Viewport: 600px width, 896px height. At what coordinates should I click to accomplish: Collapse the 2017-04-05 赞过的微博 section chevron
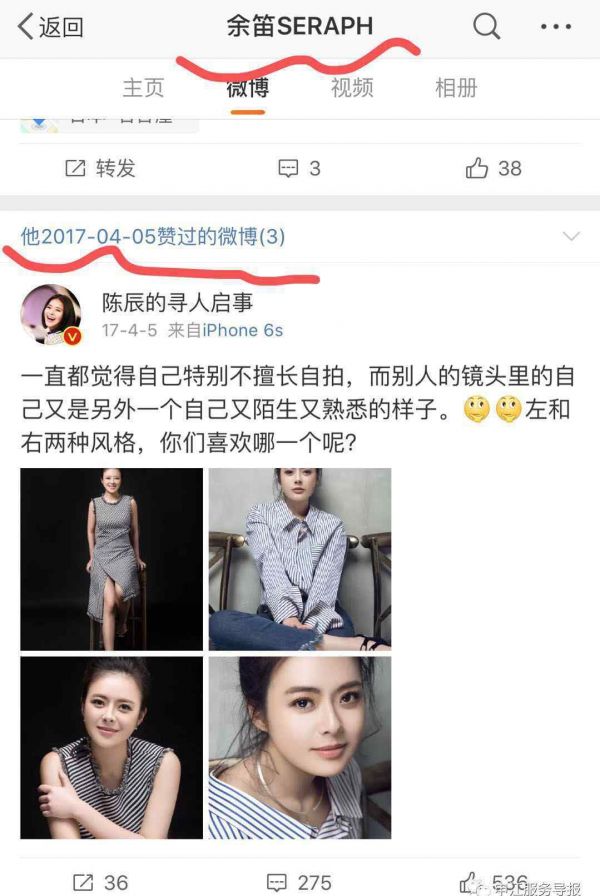click(x=571, y=237)
